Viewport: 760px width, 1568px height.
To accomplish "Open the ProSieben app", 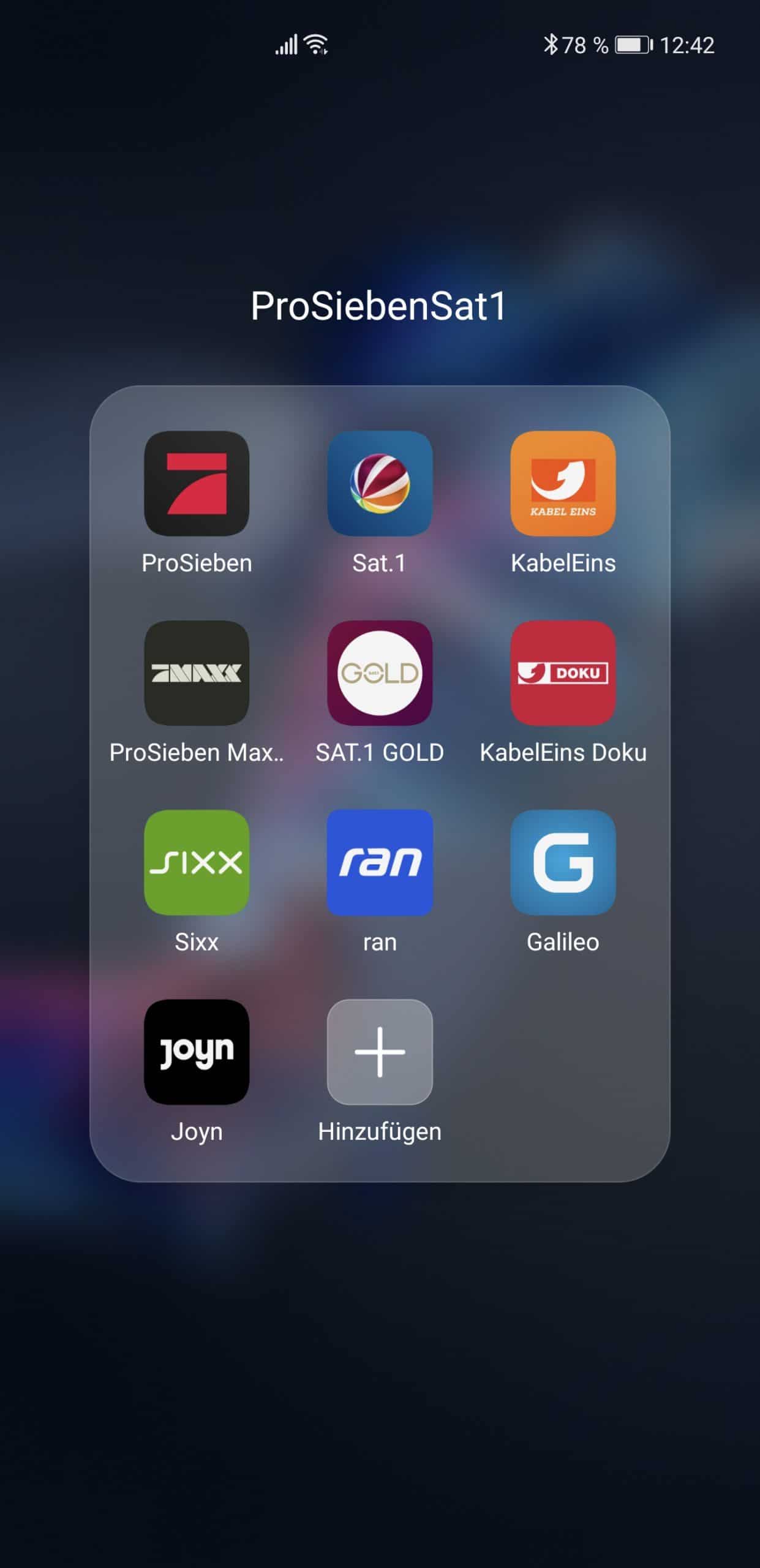I will (x=197, y=483).
